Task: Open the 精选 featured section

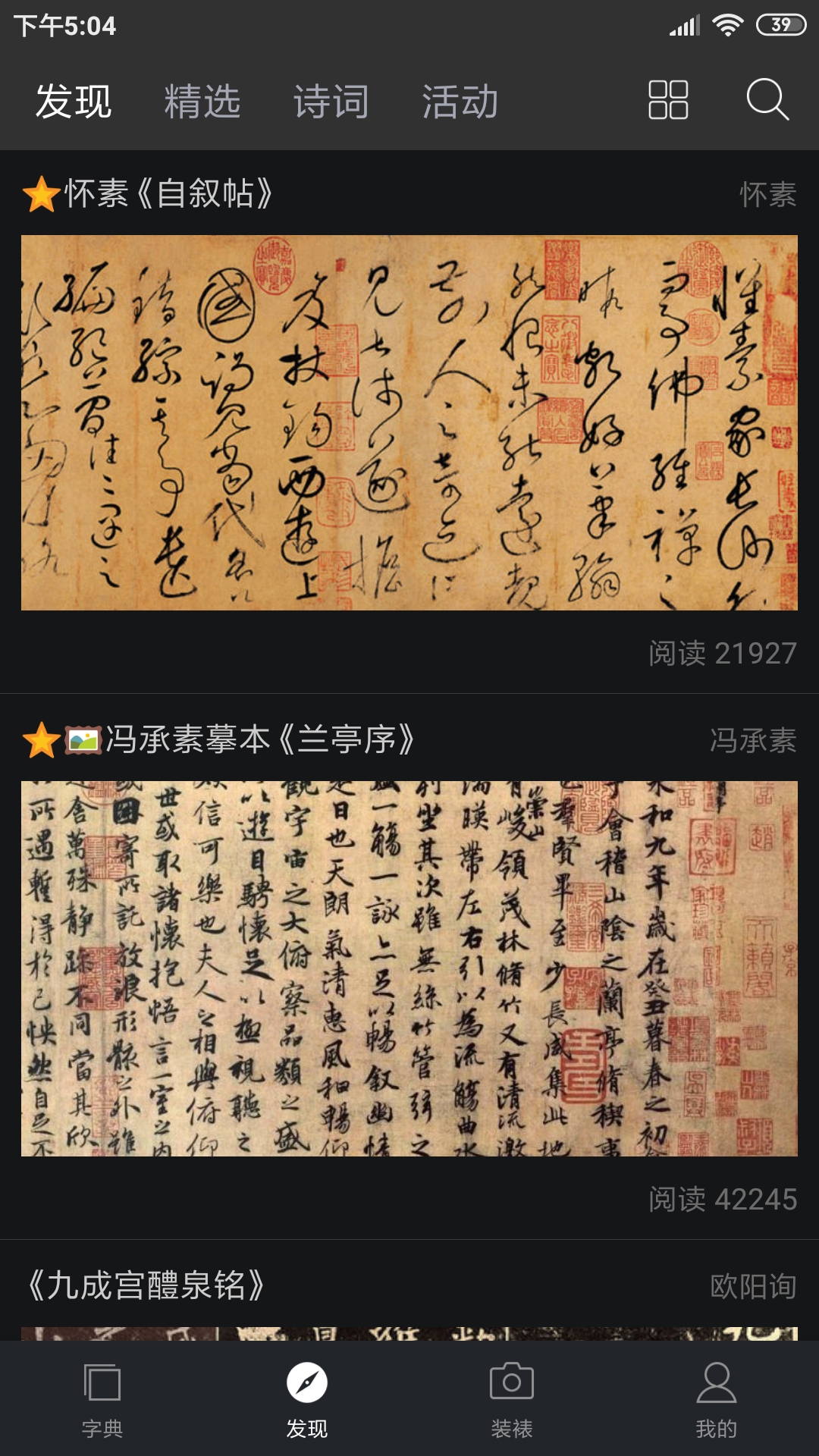Action: coord(201,102)
